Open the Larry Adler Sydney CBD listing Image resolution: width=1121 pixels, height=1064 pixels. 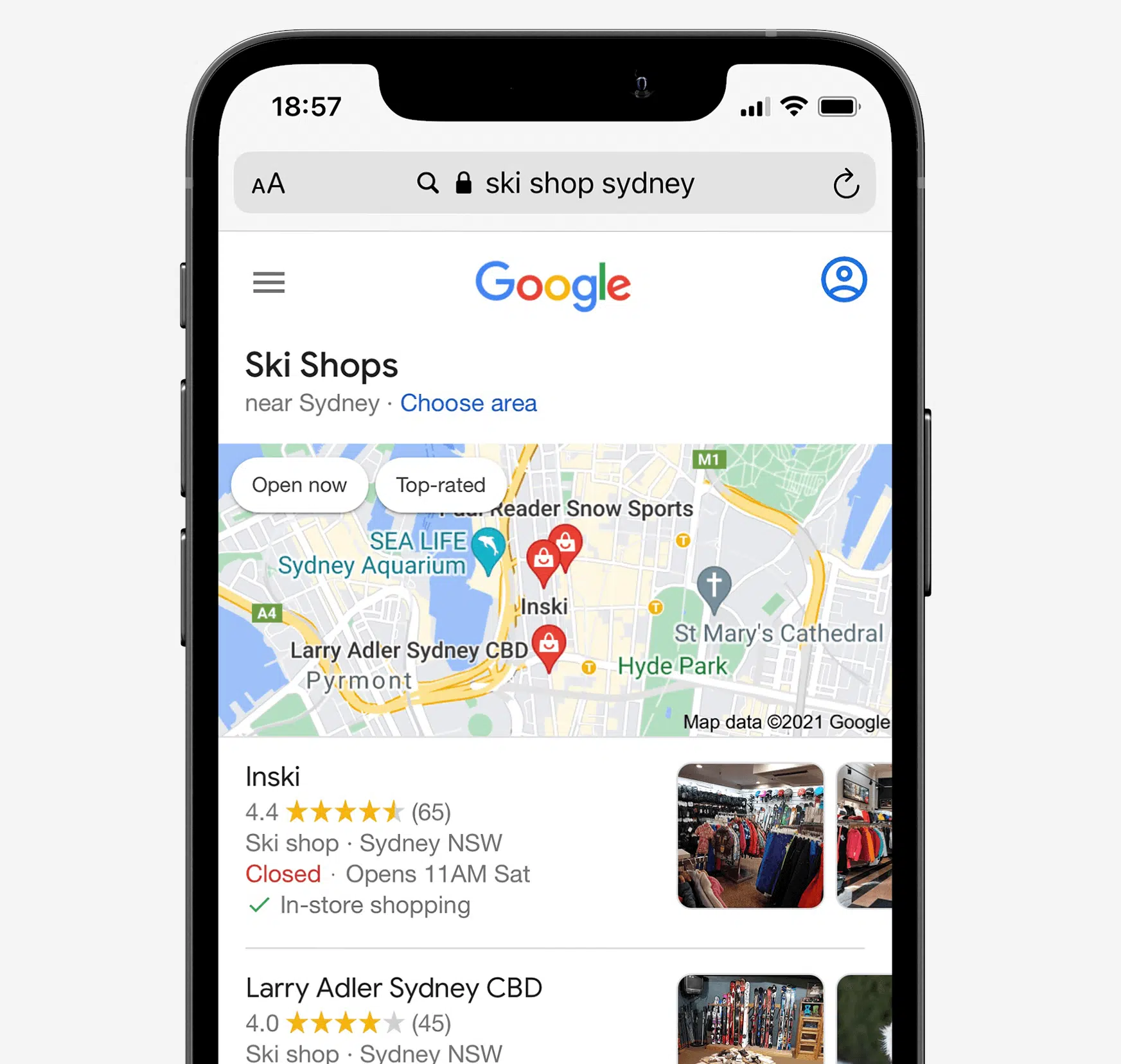point(394,988)
